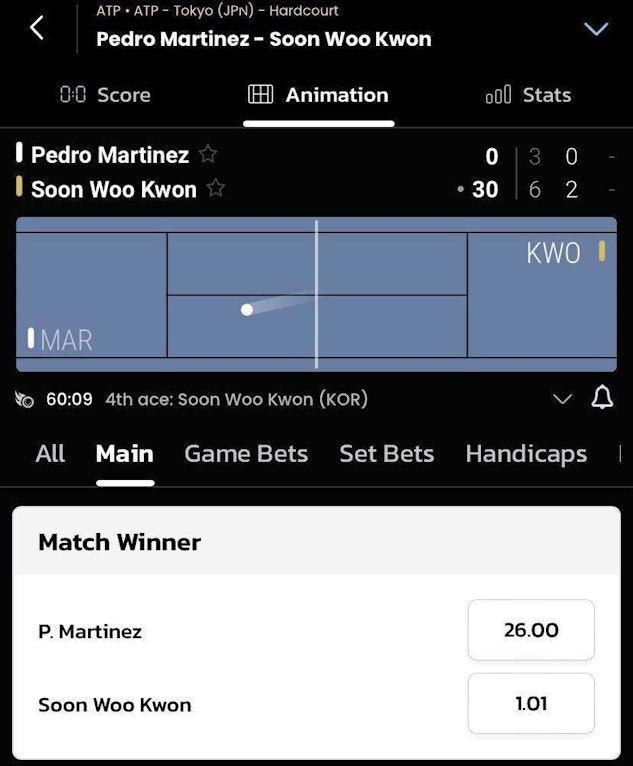
Task: Open the Game Bets tab
Action: [x=246, y=454]
